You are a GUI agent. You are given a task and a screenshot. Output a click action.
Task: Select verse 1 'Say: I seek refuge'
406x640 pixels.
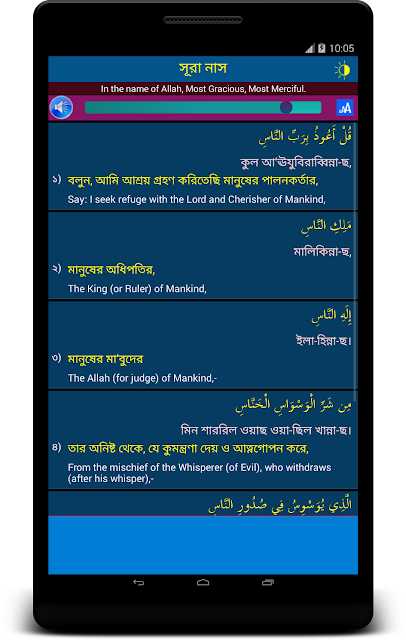click(202, 167)
